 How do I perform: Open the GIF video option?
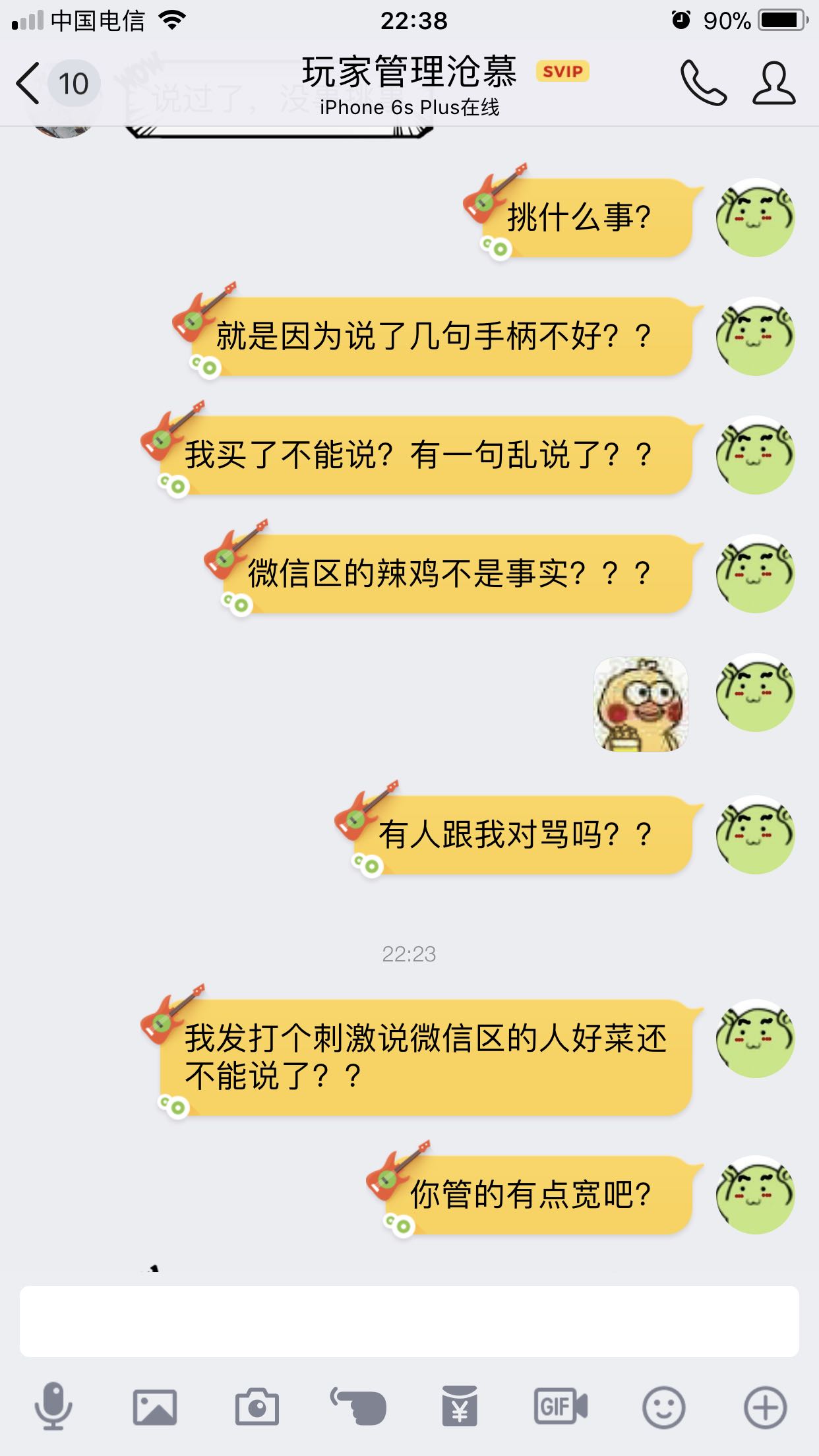coord(561,1407)
